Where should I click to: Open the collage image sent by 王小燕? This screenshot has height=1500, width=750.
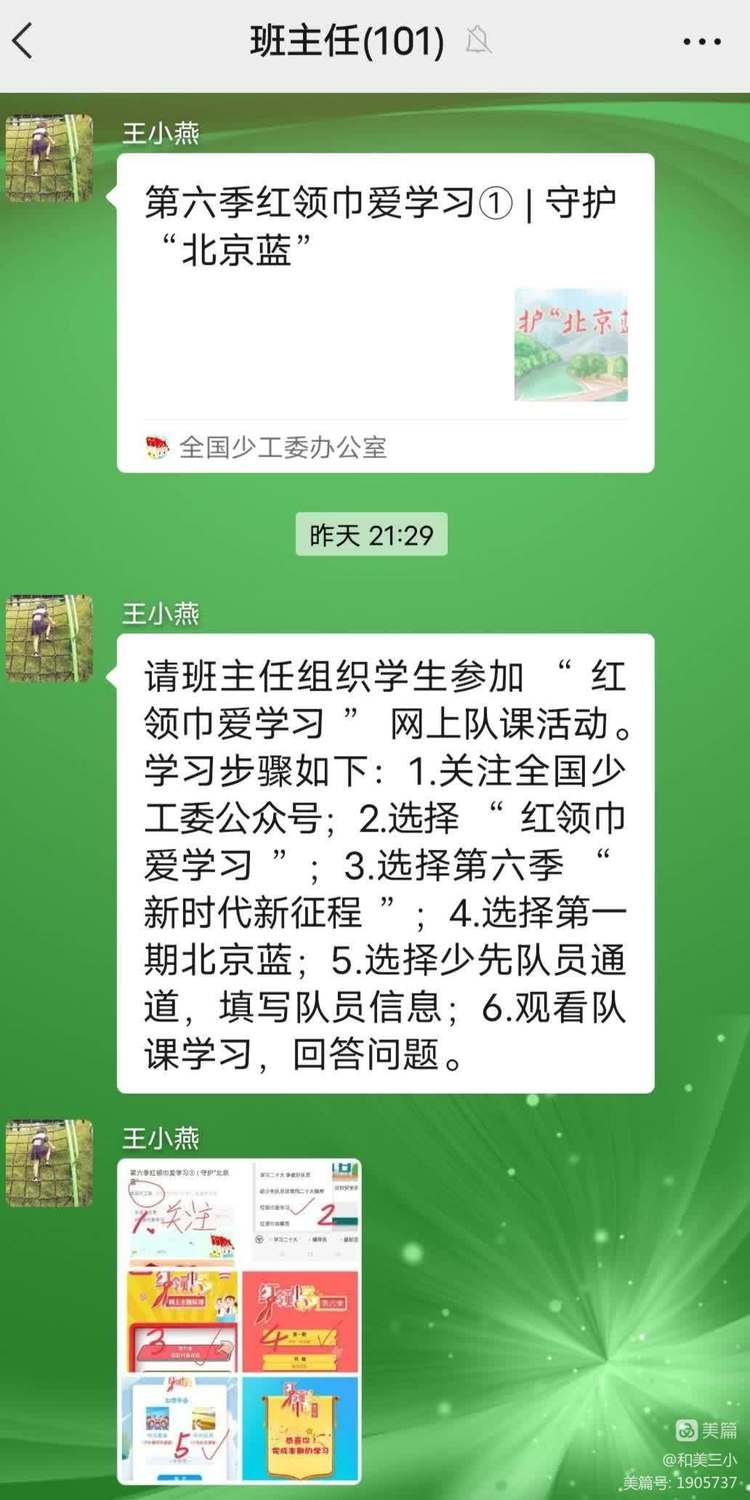coord(239,1320)
